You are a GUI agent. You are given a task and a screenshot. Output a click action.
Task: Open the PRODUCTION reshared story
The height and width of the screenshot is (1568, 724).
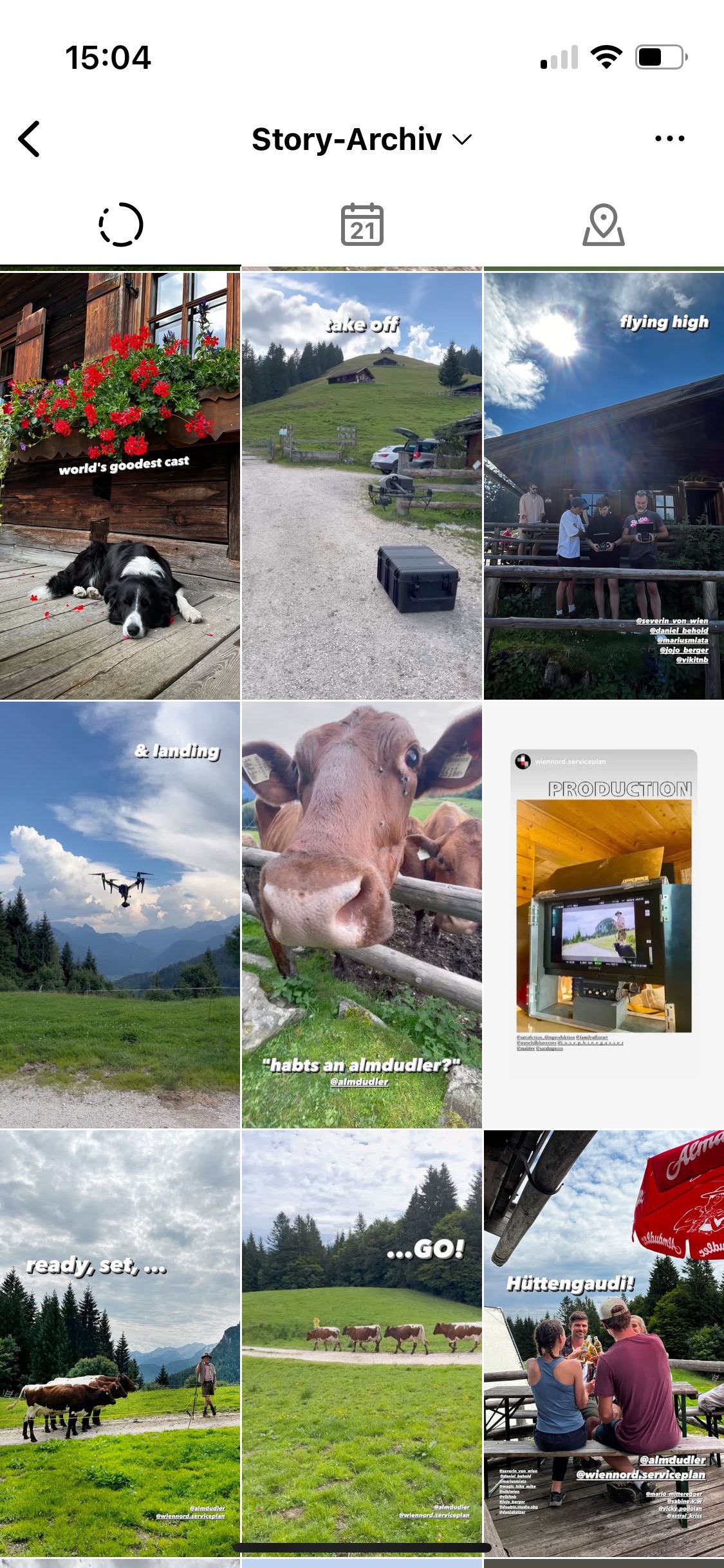[x=604, y=915]
